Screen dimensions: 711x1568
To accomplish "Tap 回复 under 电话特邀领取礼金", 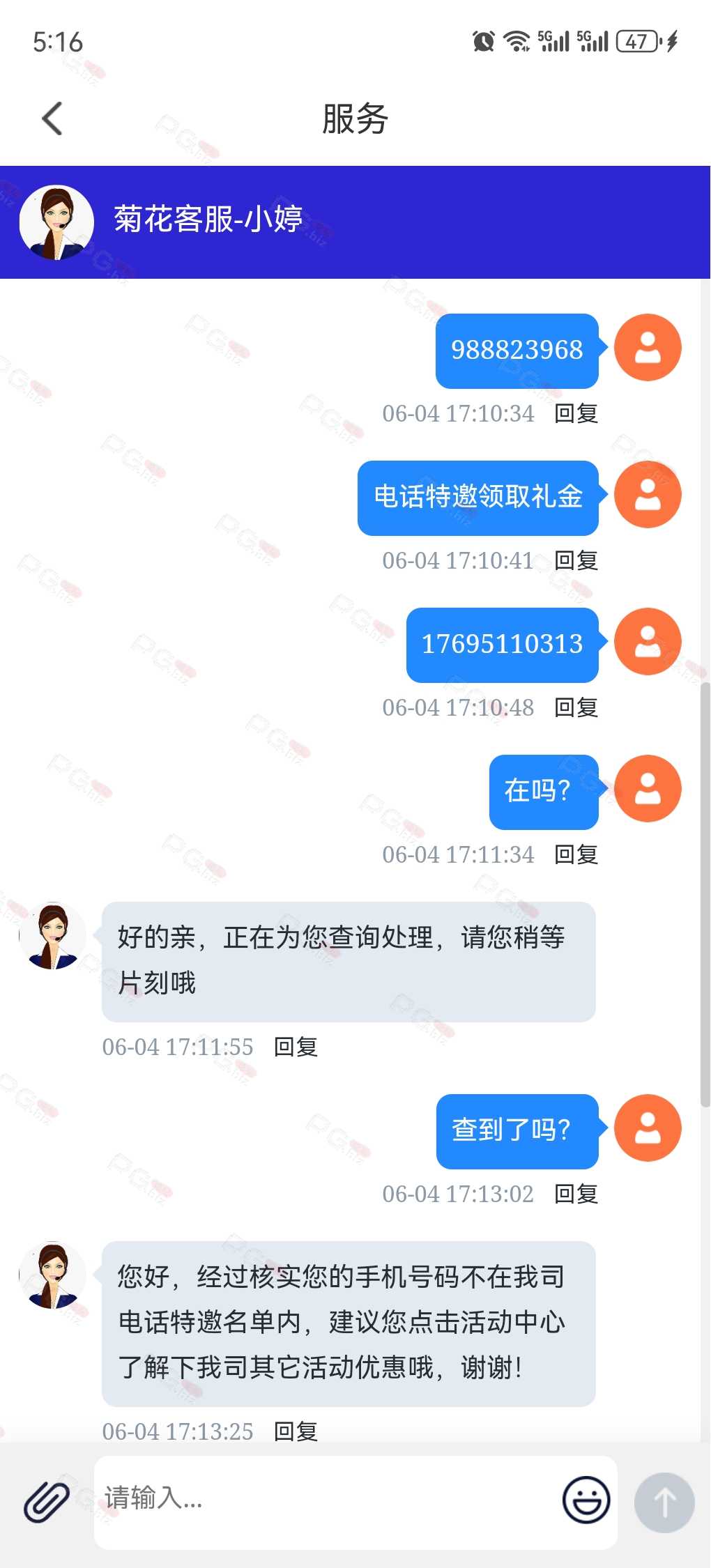I will coord(576,560).
